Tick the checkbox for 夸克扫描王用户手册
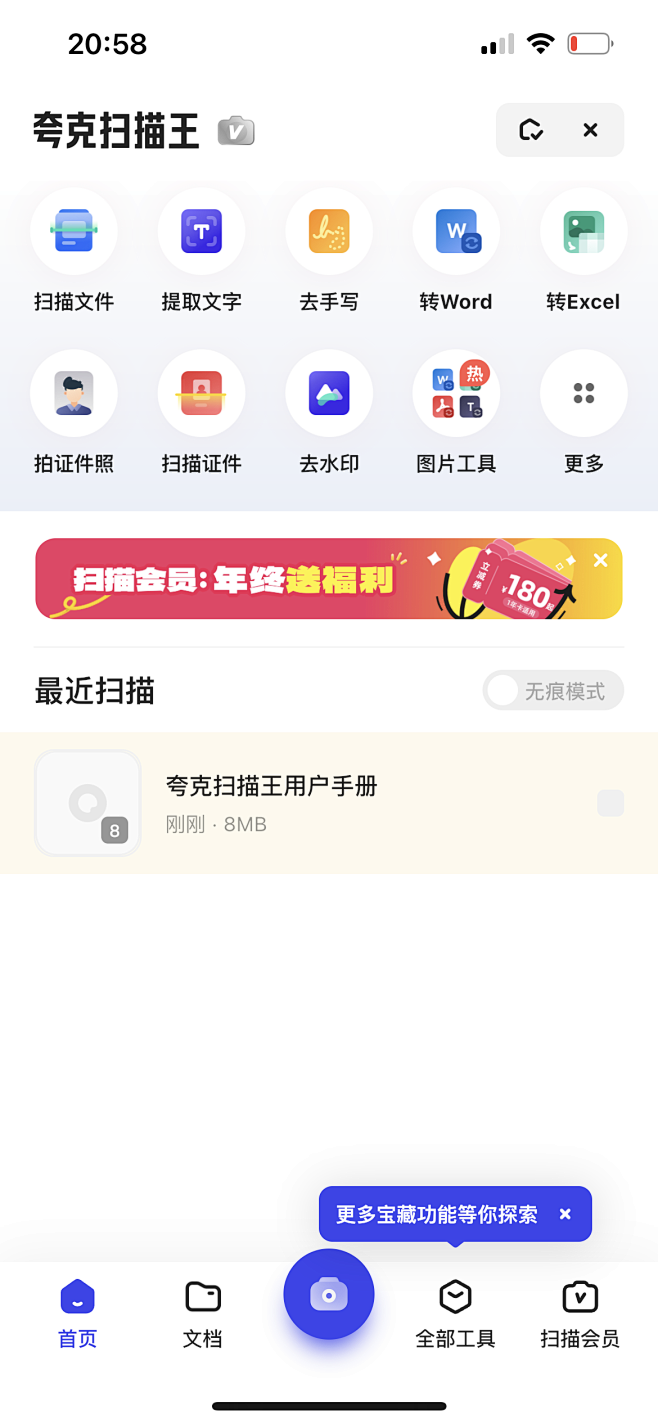The image size is (658, 1424). click(610, 803)
